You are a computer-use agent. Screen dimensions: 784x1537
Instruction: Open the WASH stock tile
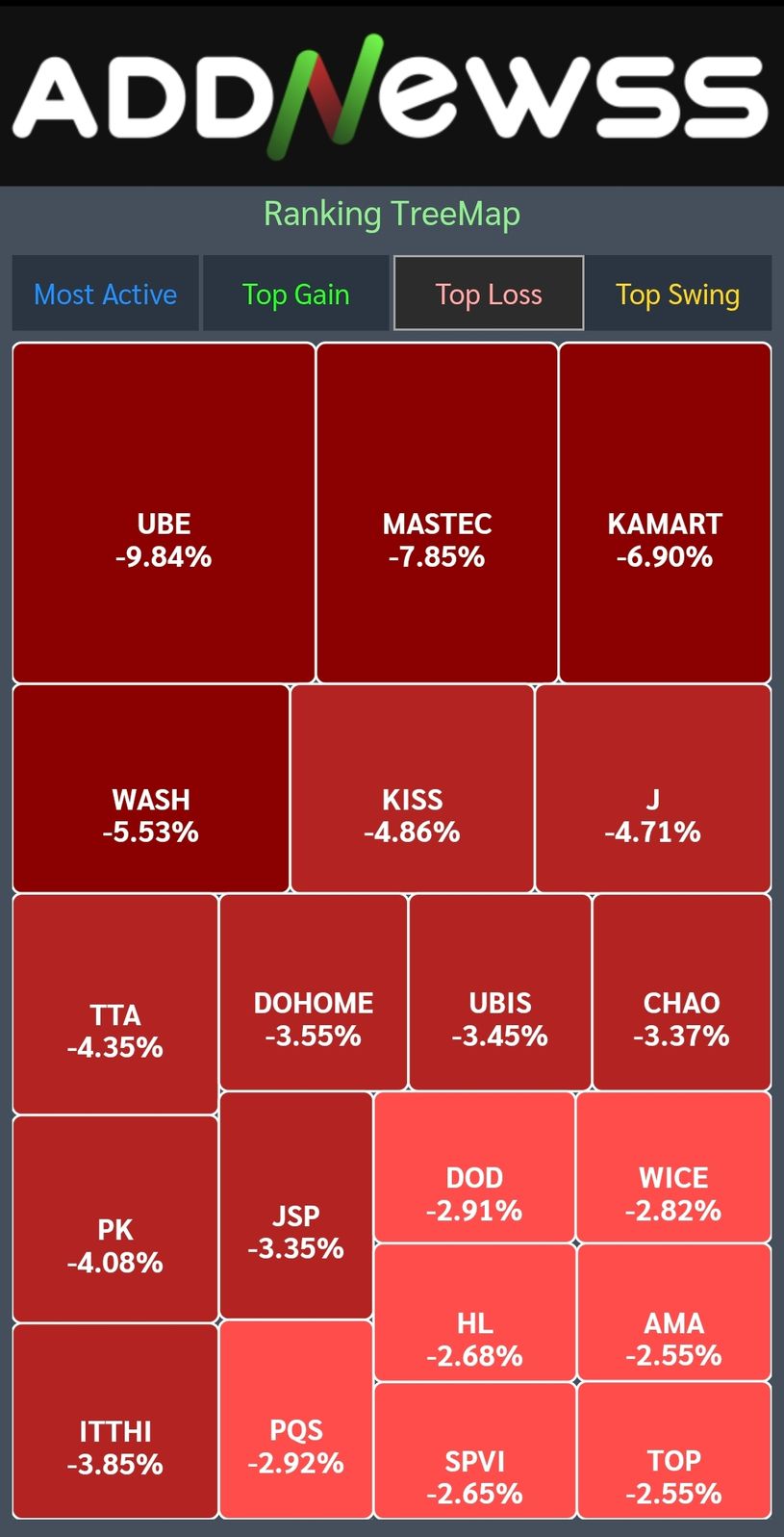tap(151, 788)
